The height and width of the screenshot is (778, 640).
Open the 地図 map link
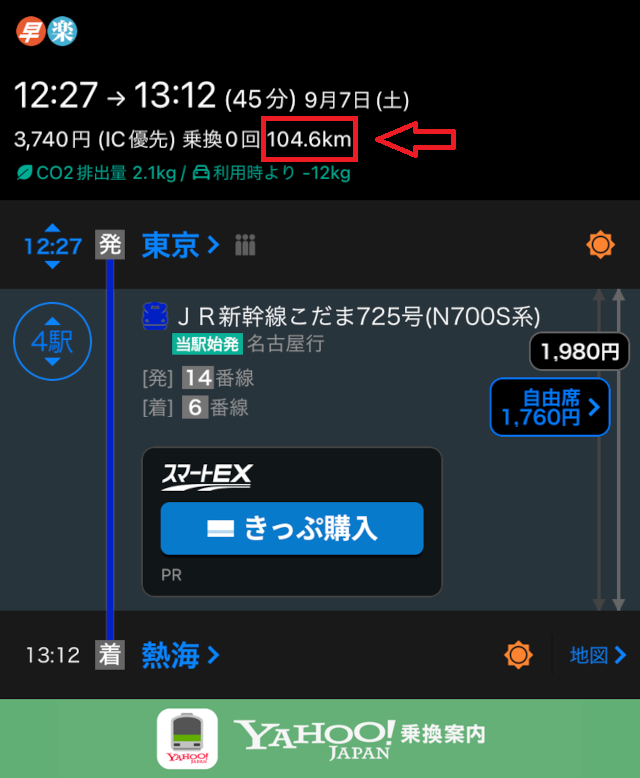pyautogui.click(x=597, y=656)
